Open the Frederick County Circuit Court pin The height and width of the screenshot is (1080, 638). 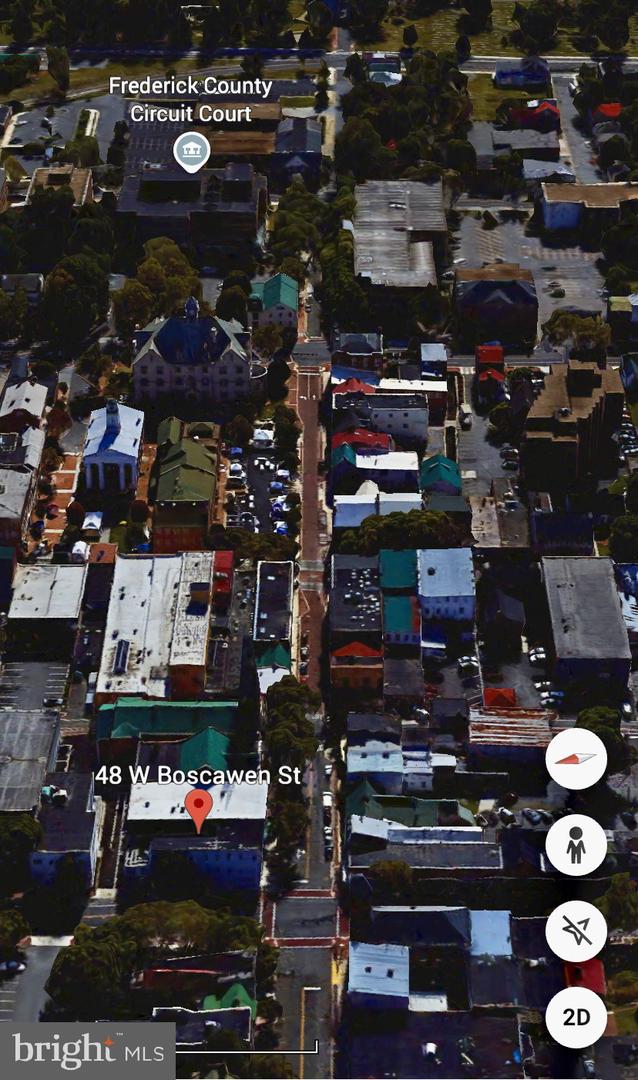click(192, 152)
